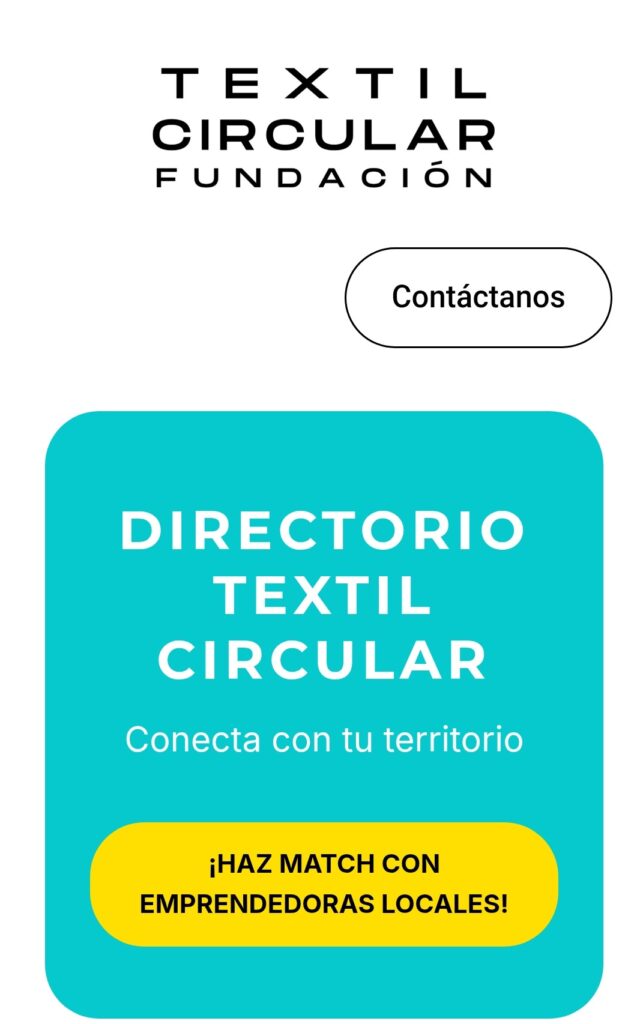
Task: Tap the Contáctanos button
Action: (x=478, y=297)
